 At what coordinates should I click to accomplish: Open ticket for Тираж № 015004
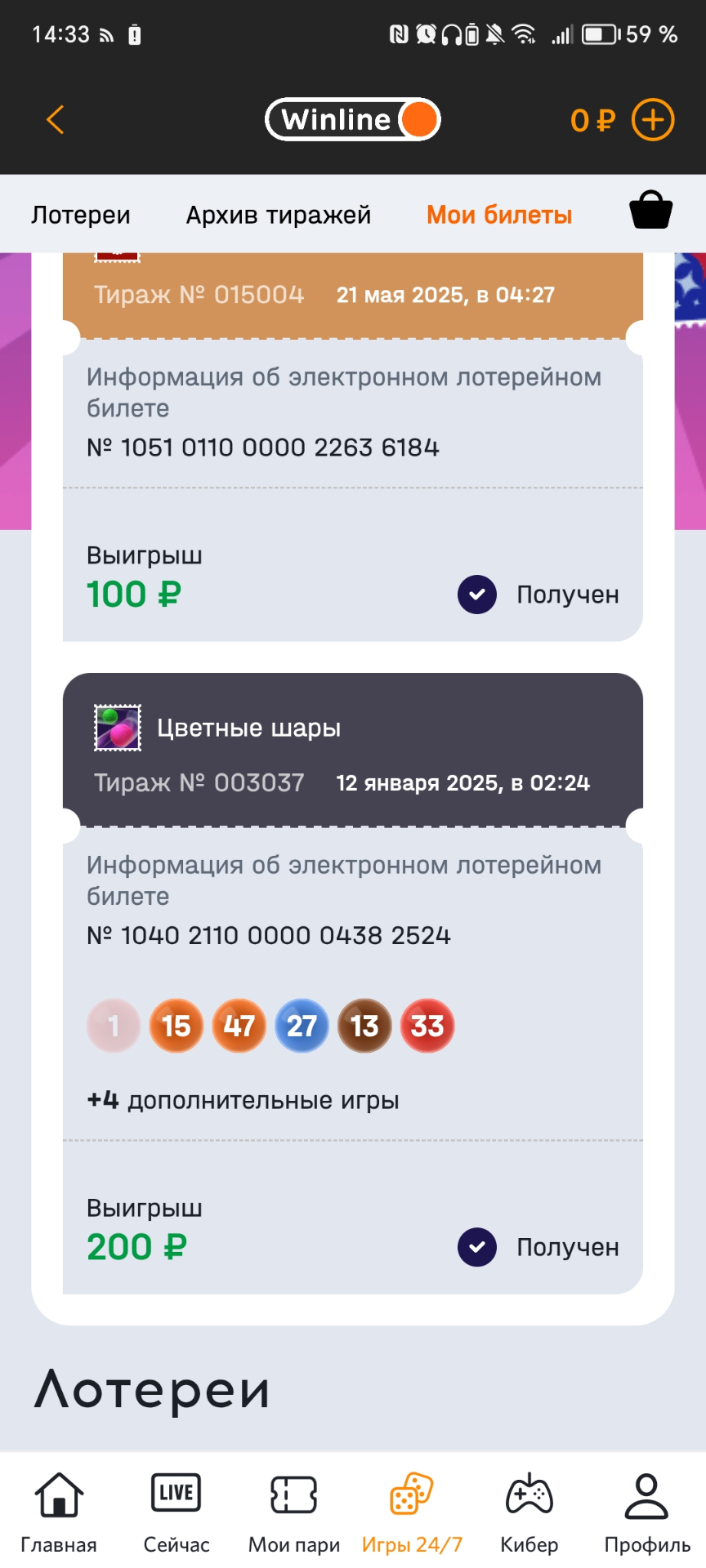coord(353,295)
